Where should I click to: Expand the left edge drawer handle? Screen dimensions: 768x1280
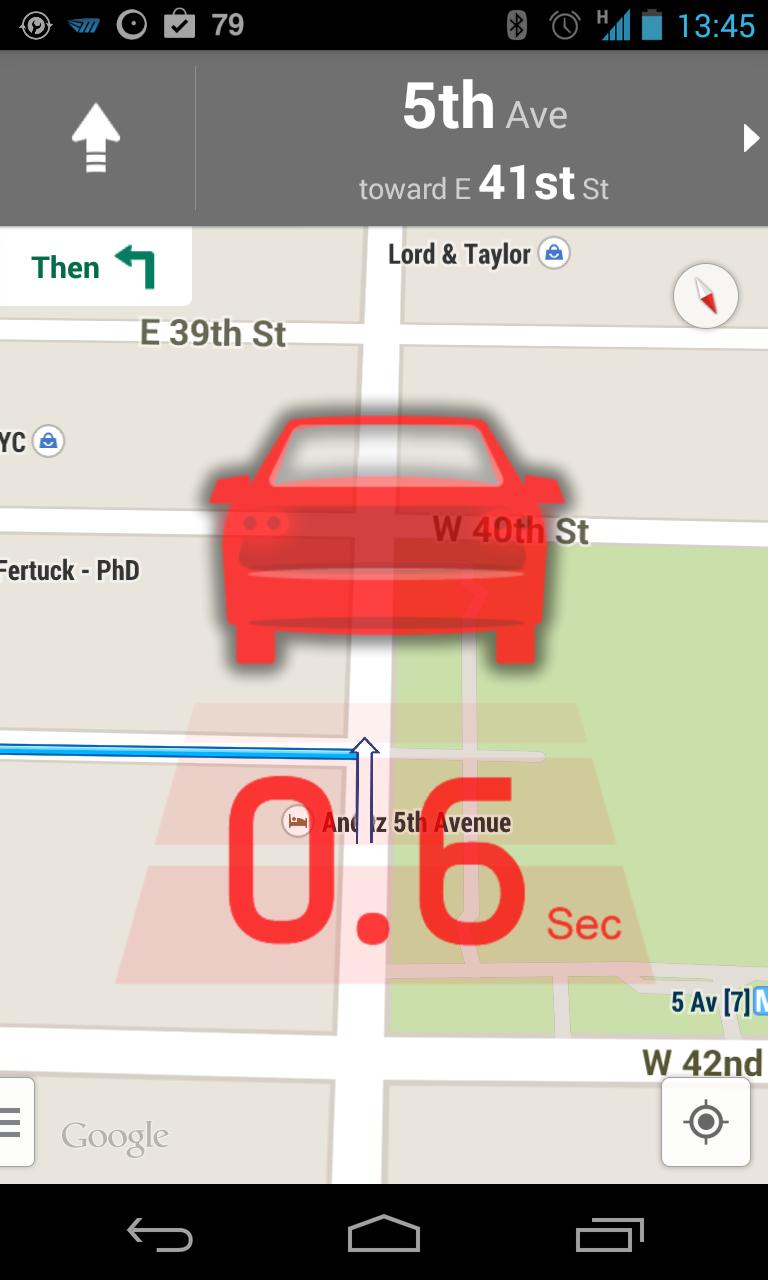12,1122
